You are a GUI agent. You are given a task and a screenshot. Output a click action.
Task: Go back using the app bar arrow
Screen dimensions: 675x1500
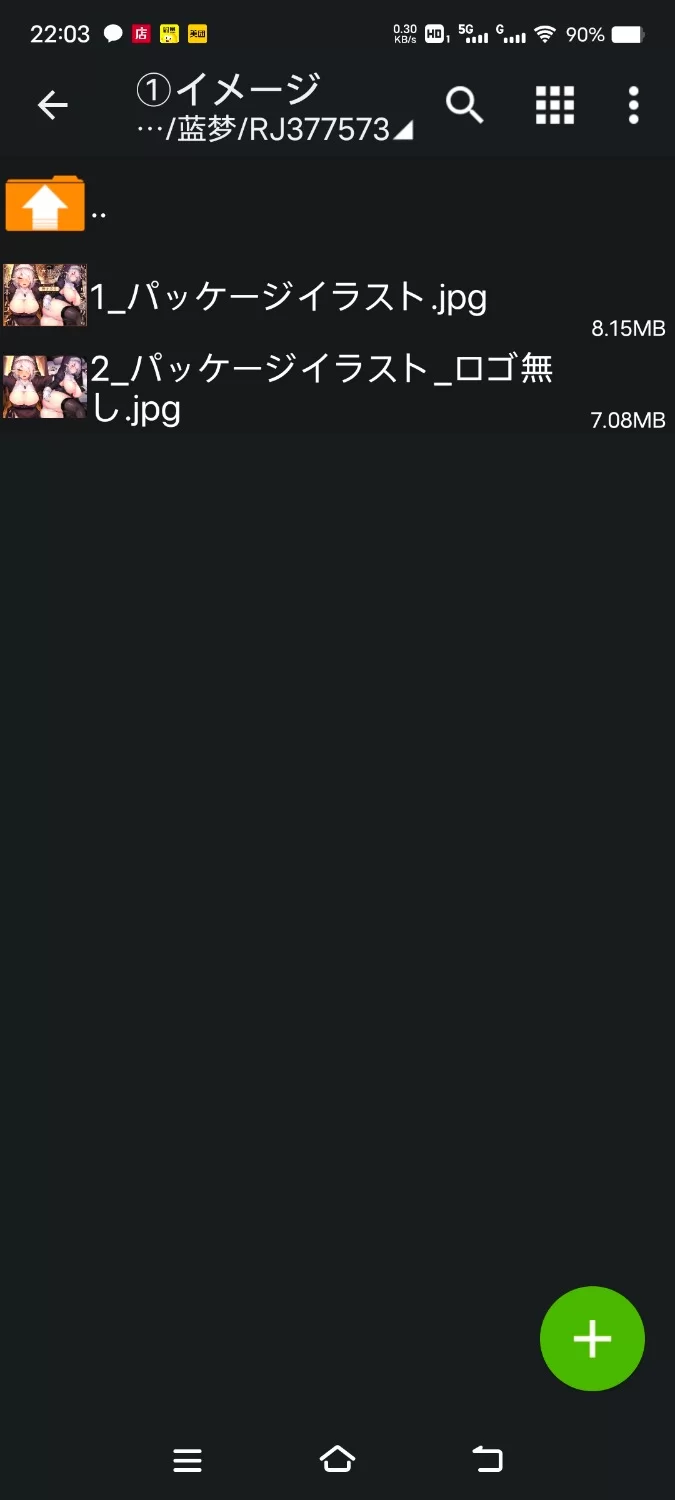click(x=52, y=105)
